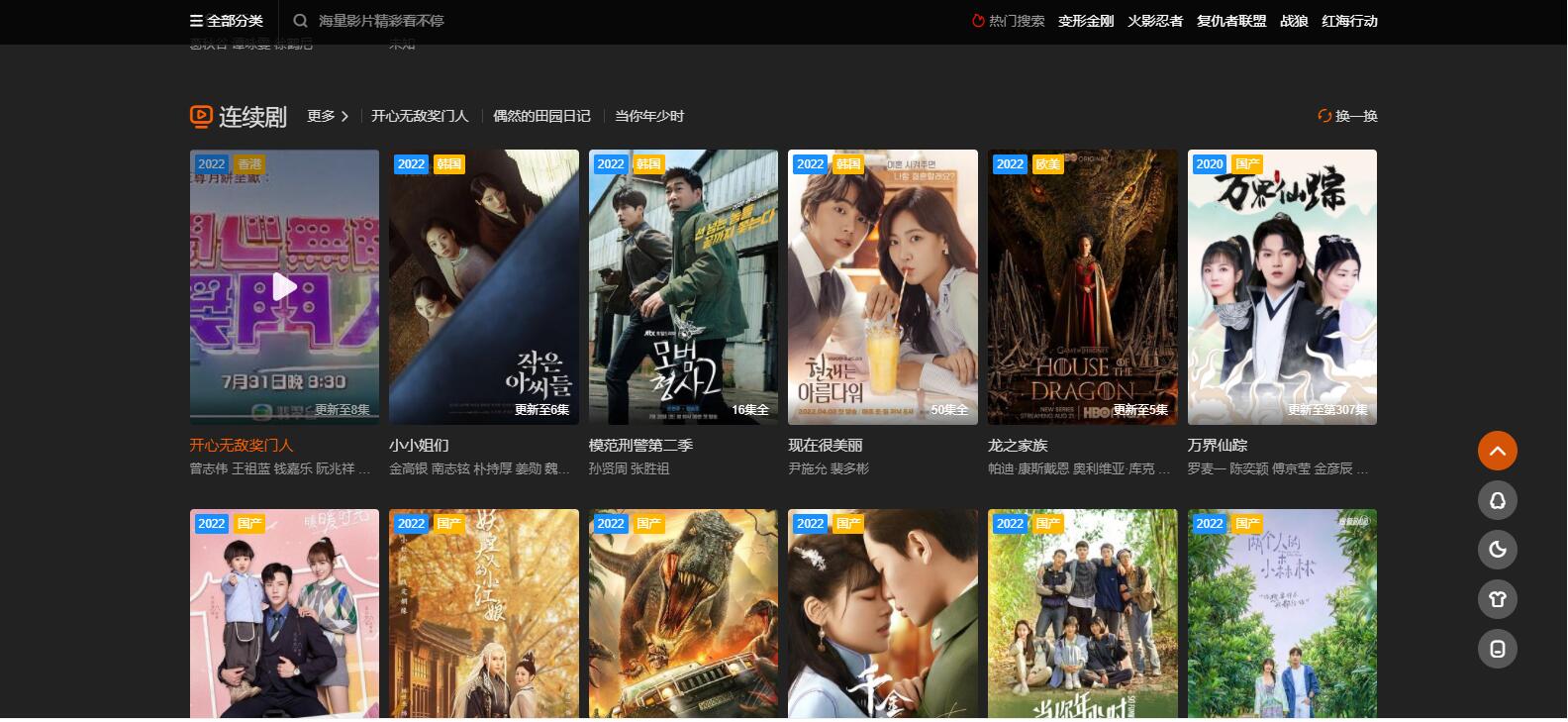Open 模范刑警第二季 card
This screenshot has width=1568, height=722.
click(x=683, y=287)
